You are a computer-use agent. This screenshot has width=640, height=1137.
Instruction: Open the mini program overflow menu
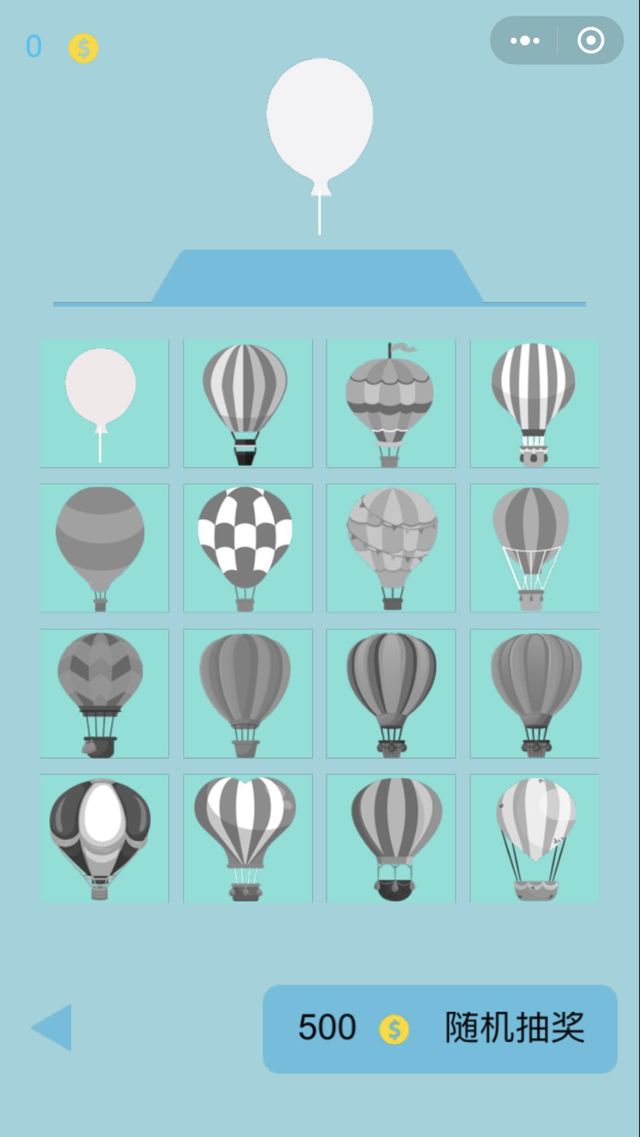click(525, 41)
